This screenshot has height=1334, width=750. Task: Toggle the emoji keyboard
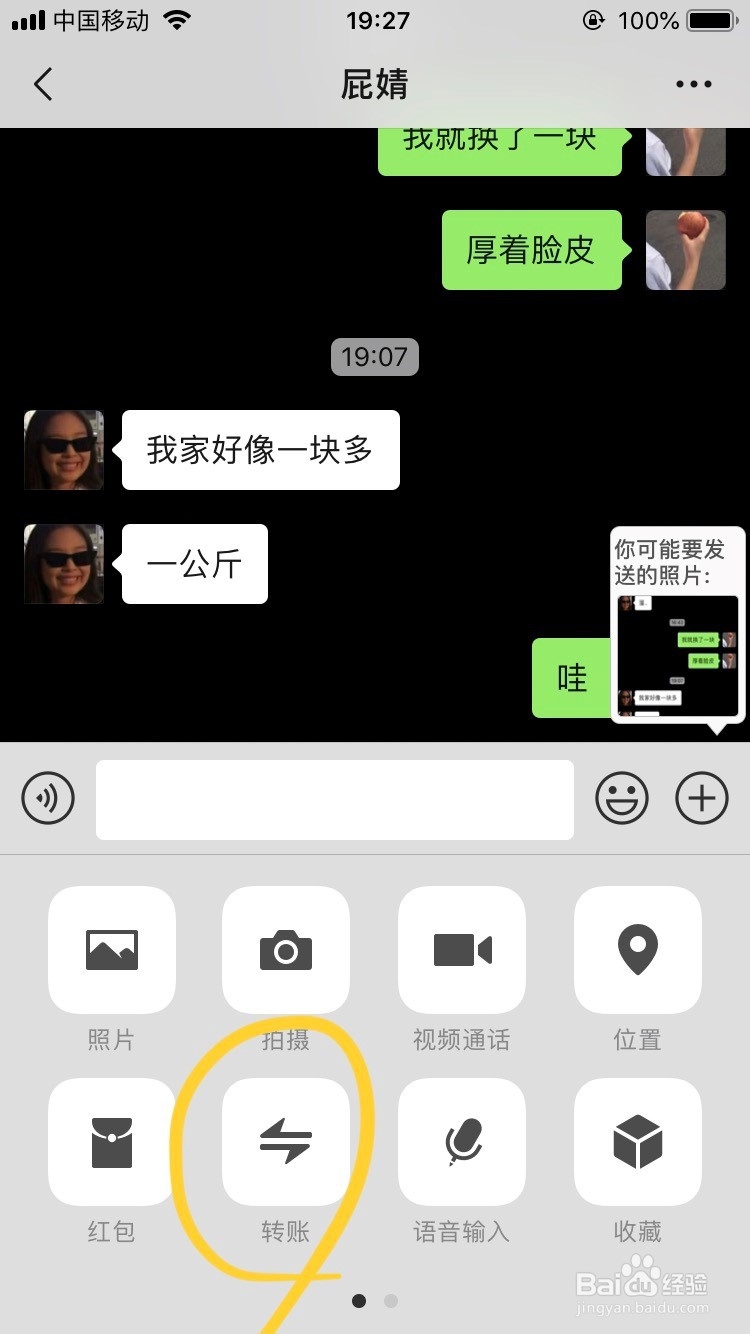621,798
